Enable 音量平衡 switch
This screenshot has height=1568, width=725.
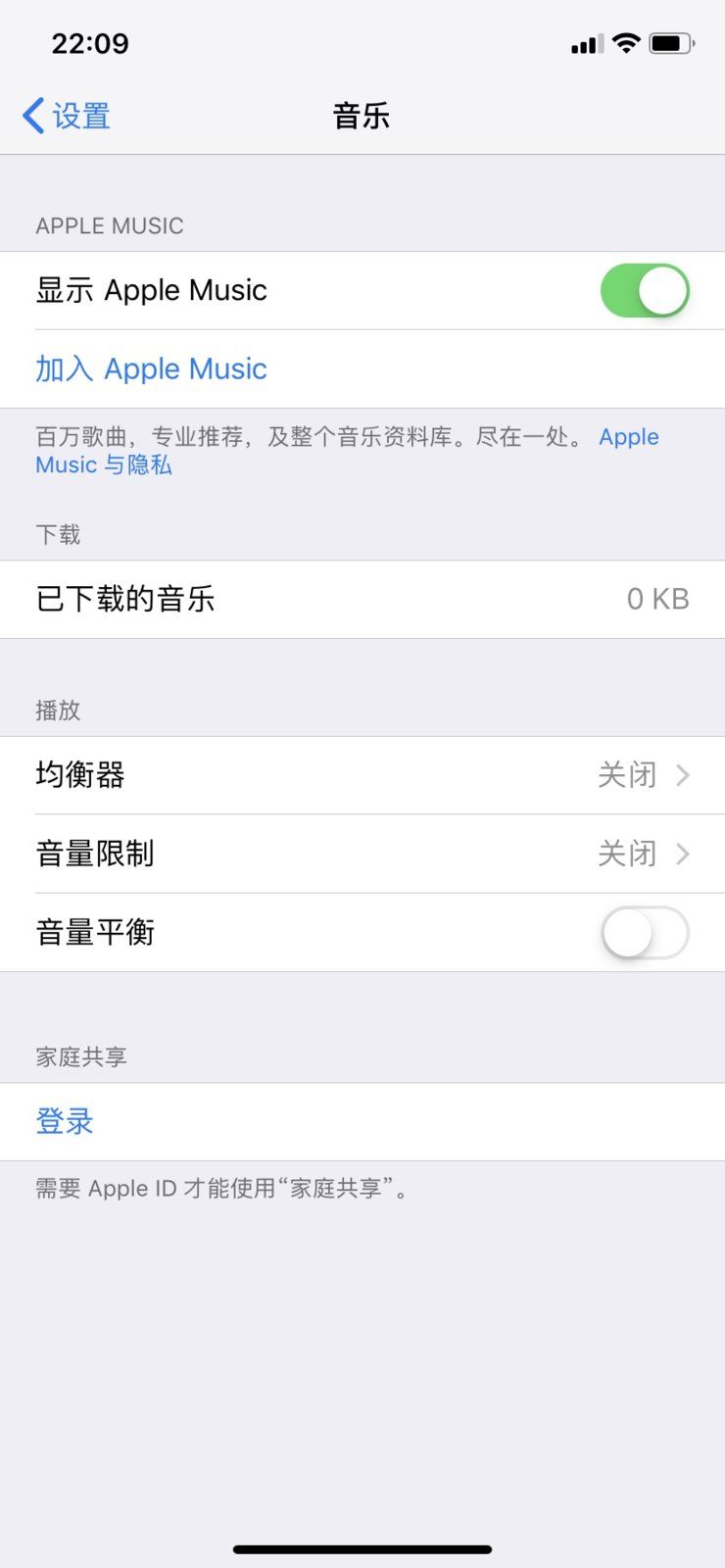coord(644,933)
